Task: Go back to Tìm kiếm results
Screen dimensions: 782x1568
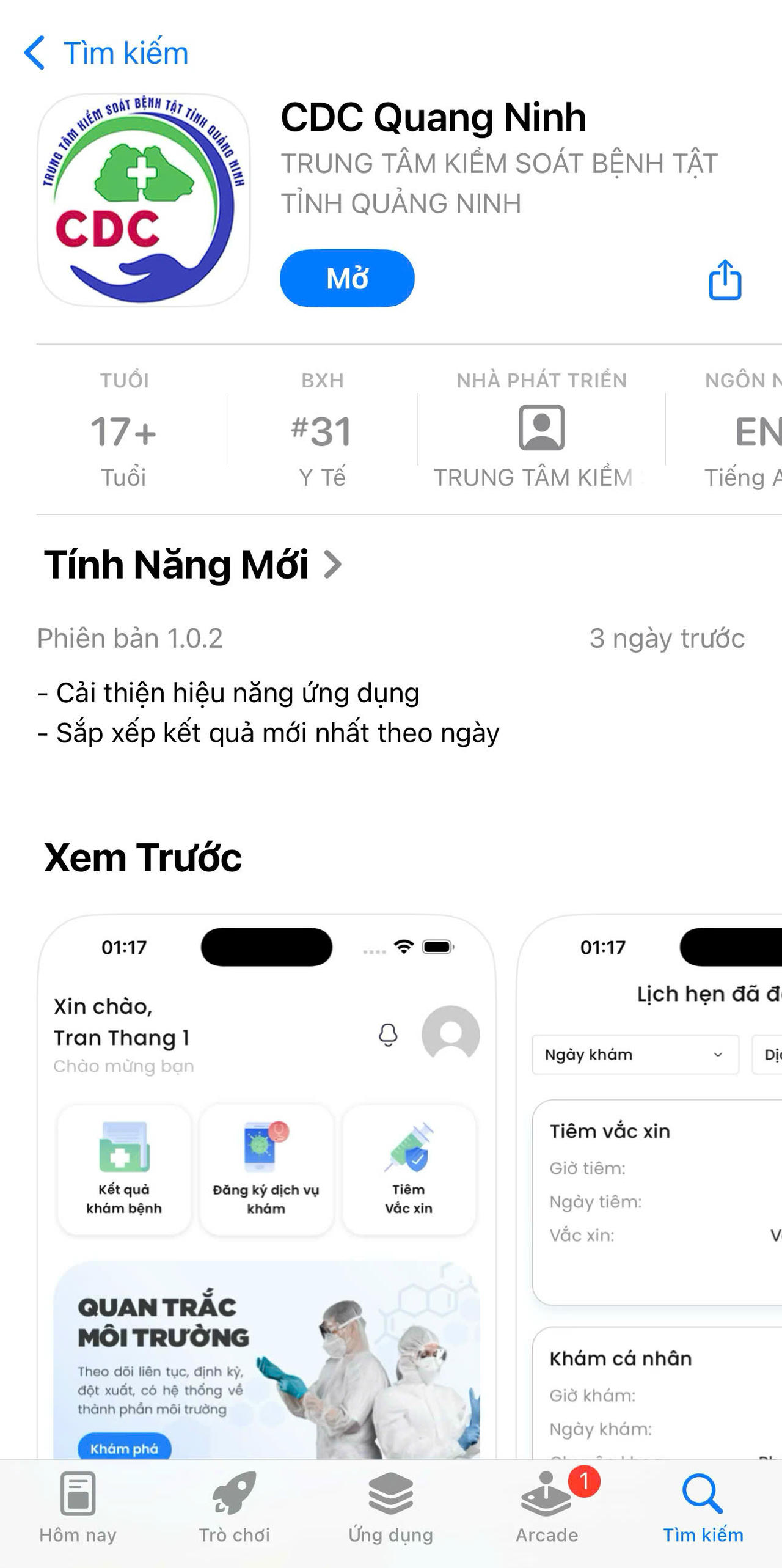Action: pos(106,53)
